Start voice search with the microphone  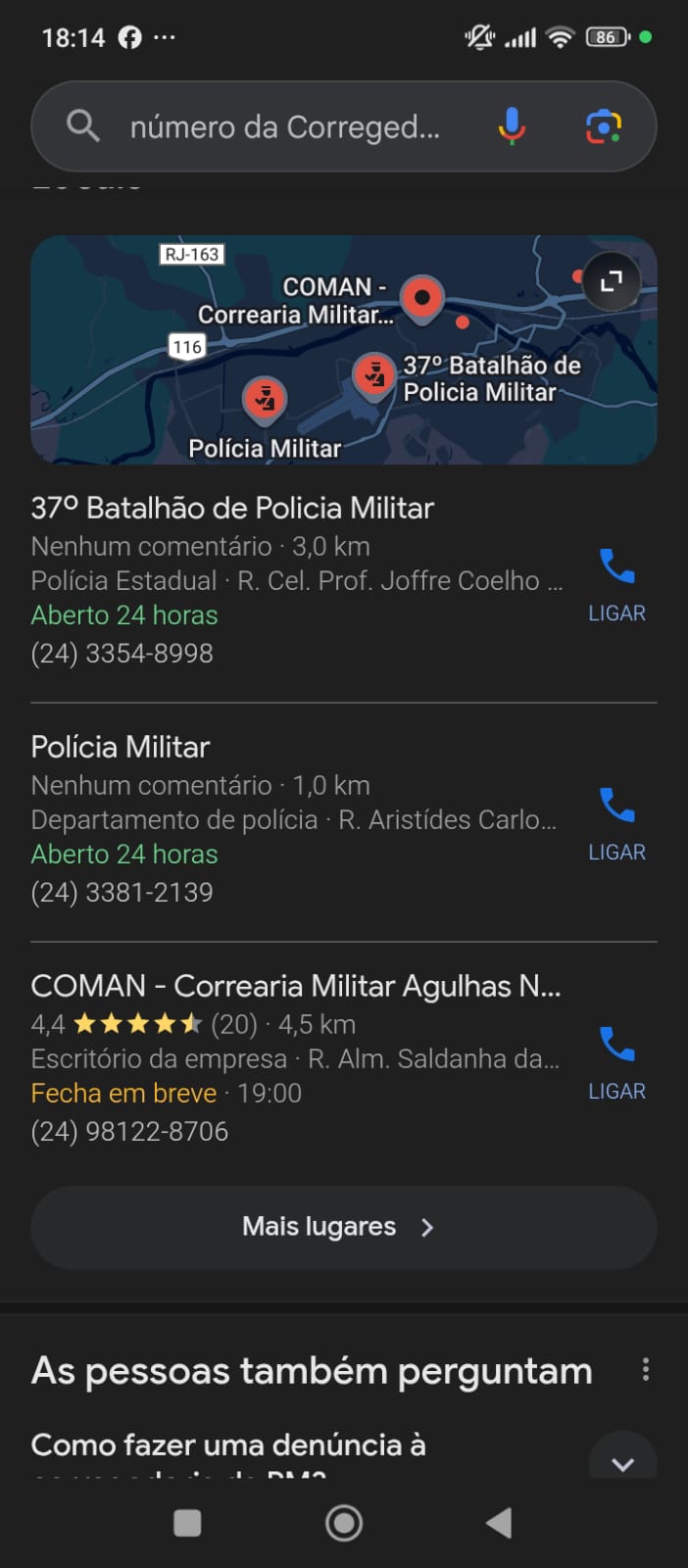tap(512, 126)
